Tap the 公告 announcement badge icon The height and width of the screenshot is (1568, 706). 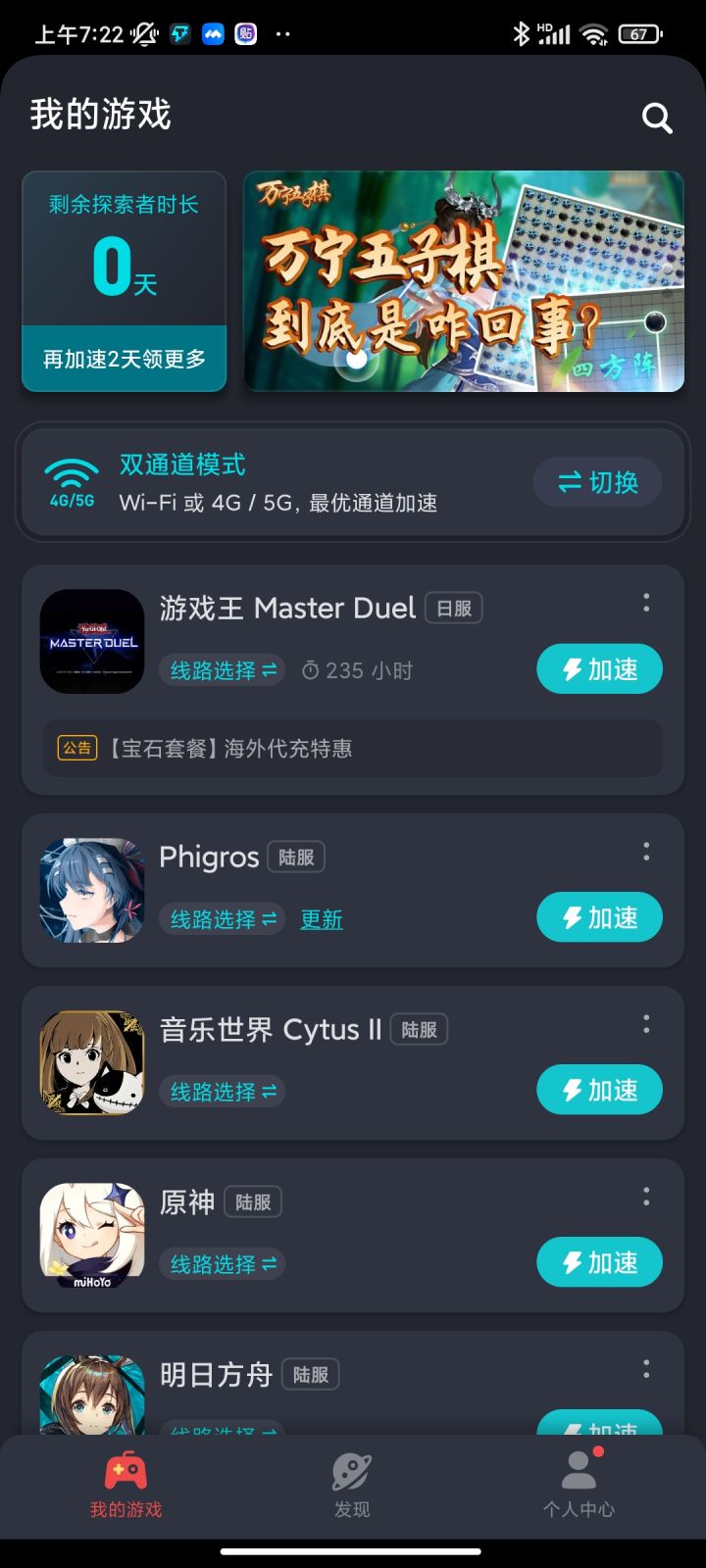coord(78,748)
